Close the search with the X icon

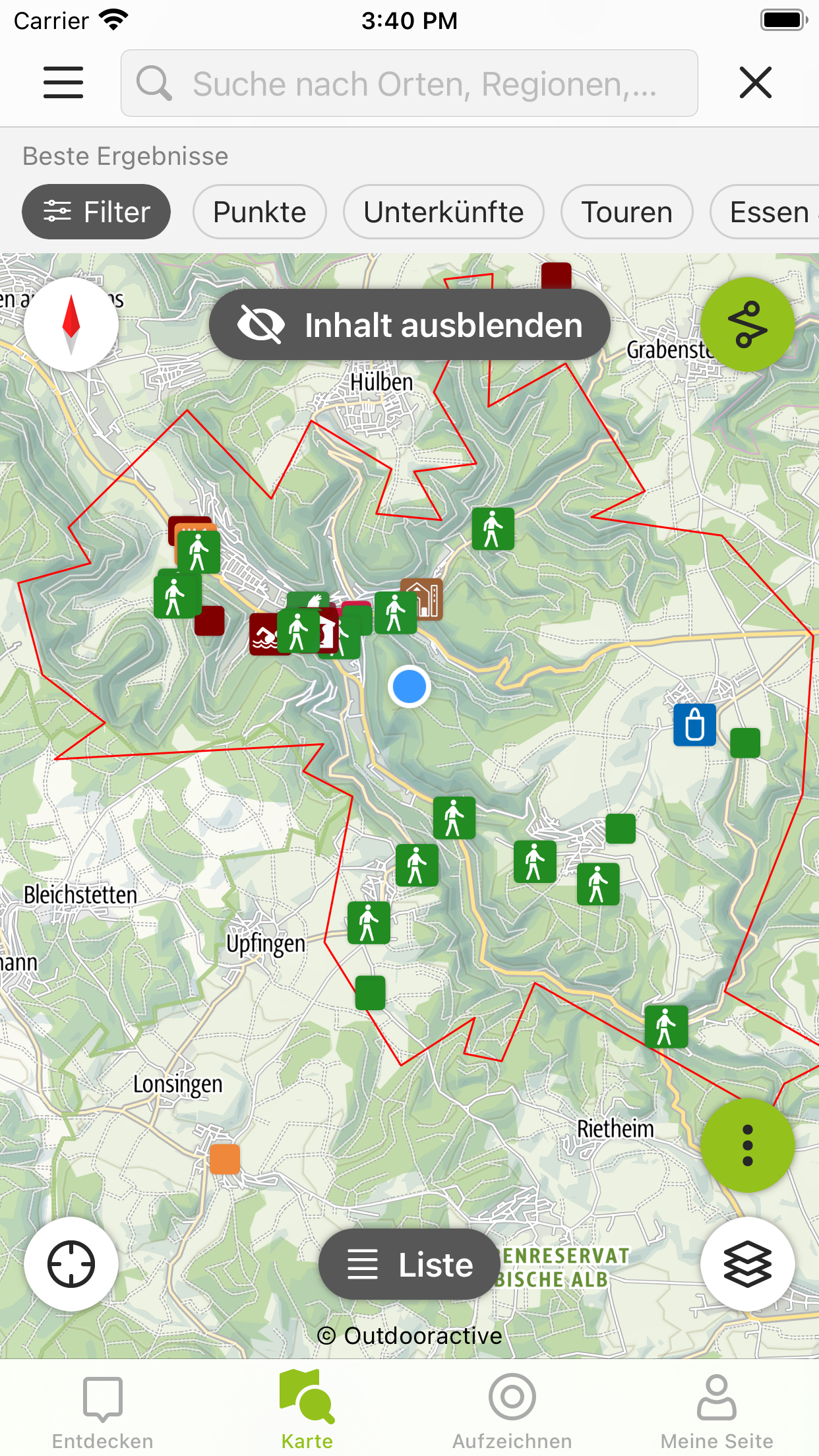(755, 83)
